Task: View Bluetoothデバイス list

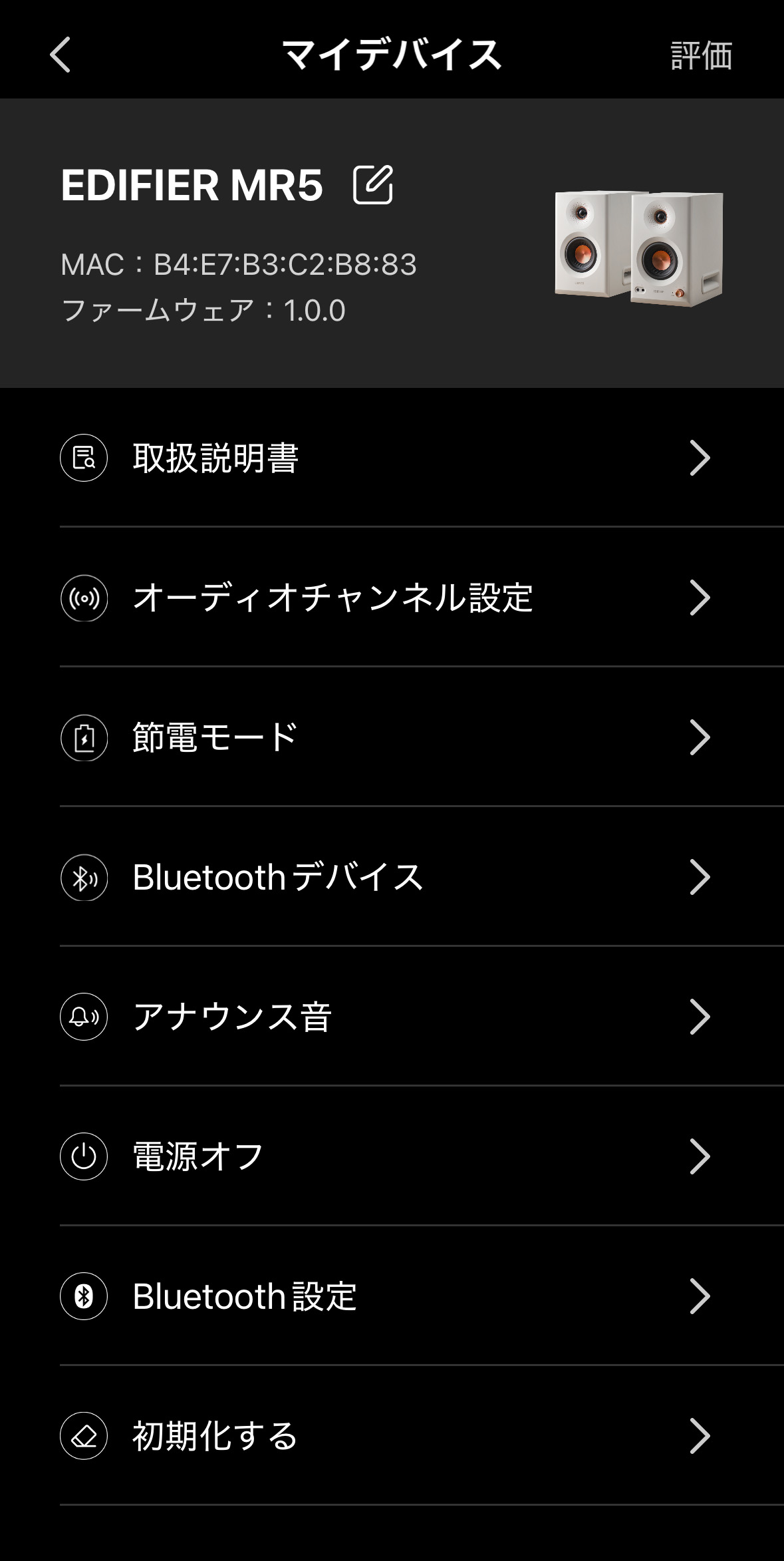Action: tap(386, 877)
